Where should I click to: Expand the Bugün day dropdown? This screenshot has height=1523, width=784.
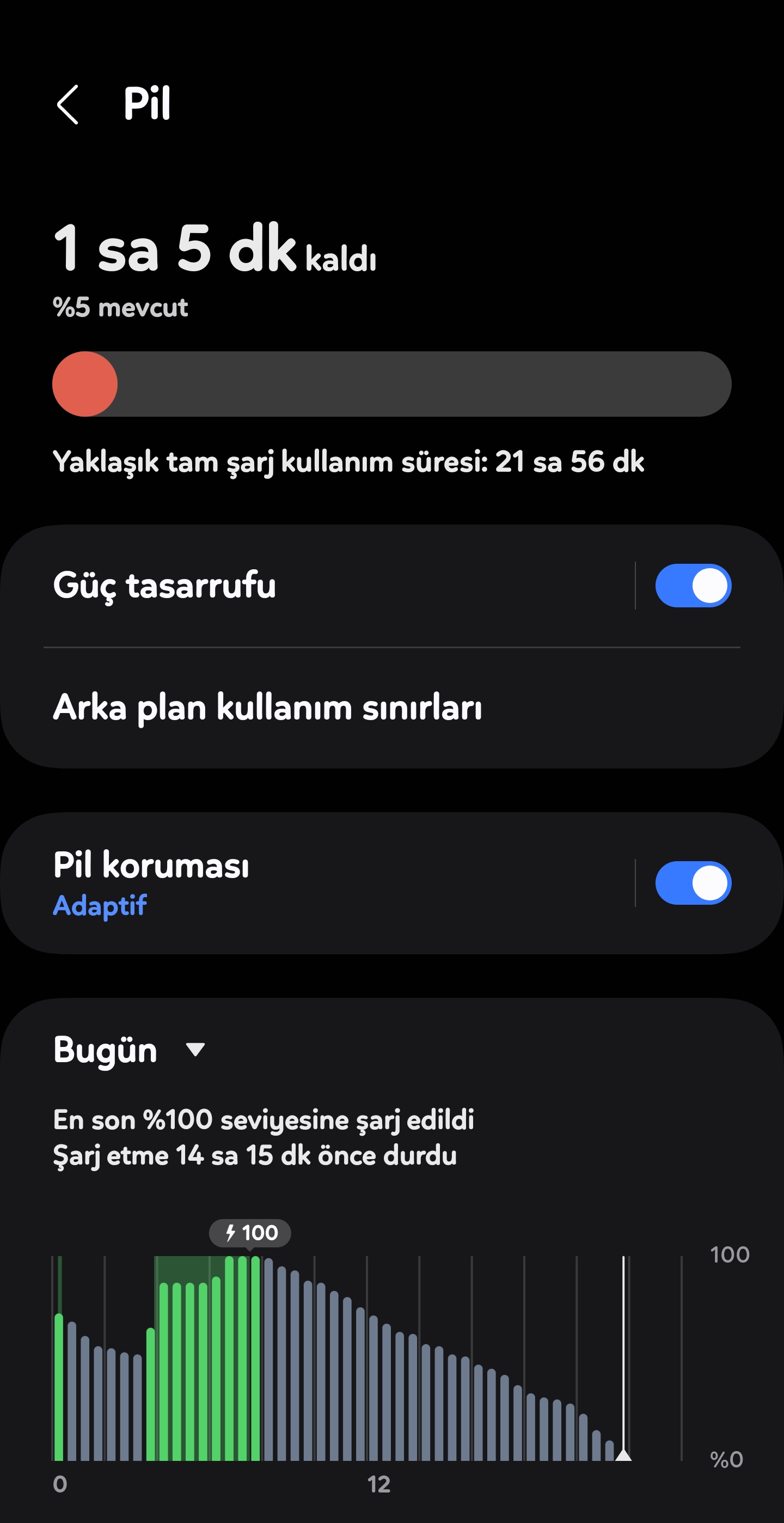(x=129, y=1050)
